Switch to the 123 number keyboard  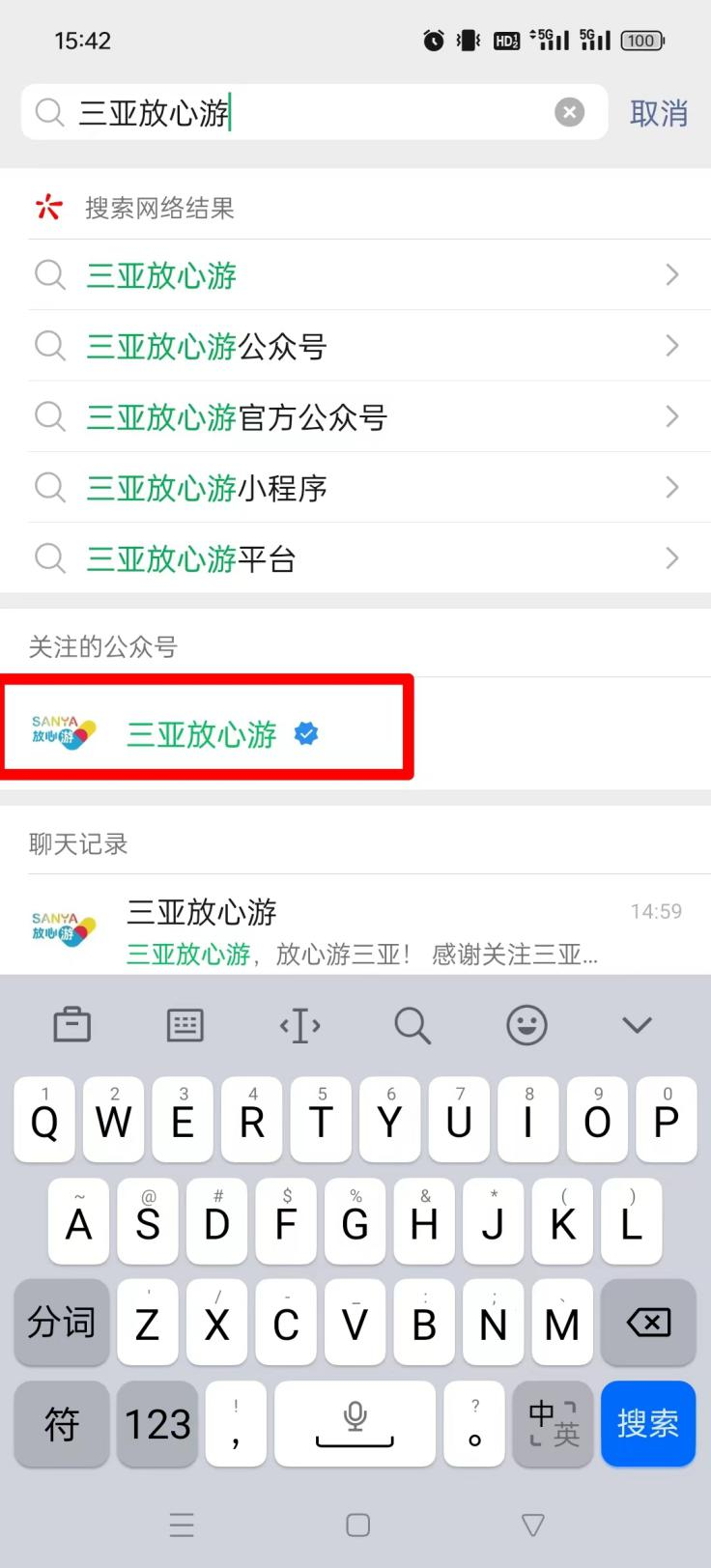pos(157,1423)
